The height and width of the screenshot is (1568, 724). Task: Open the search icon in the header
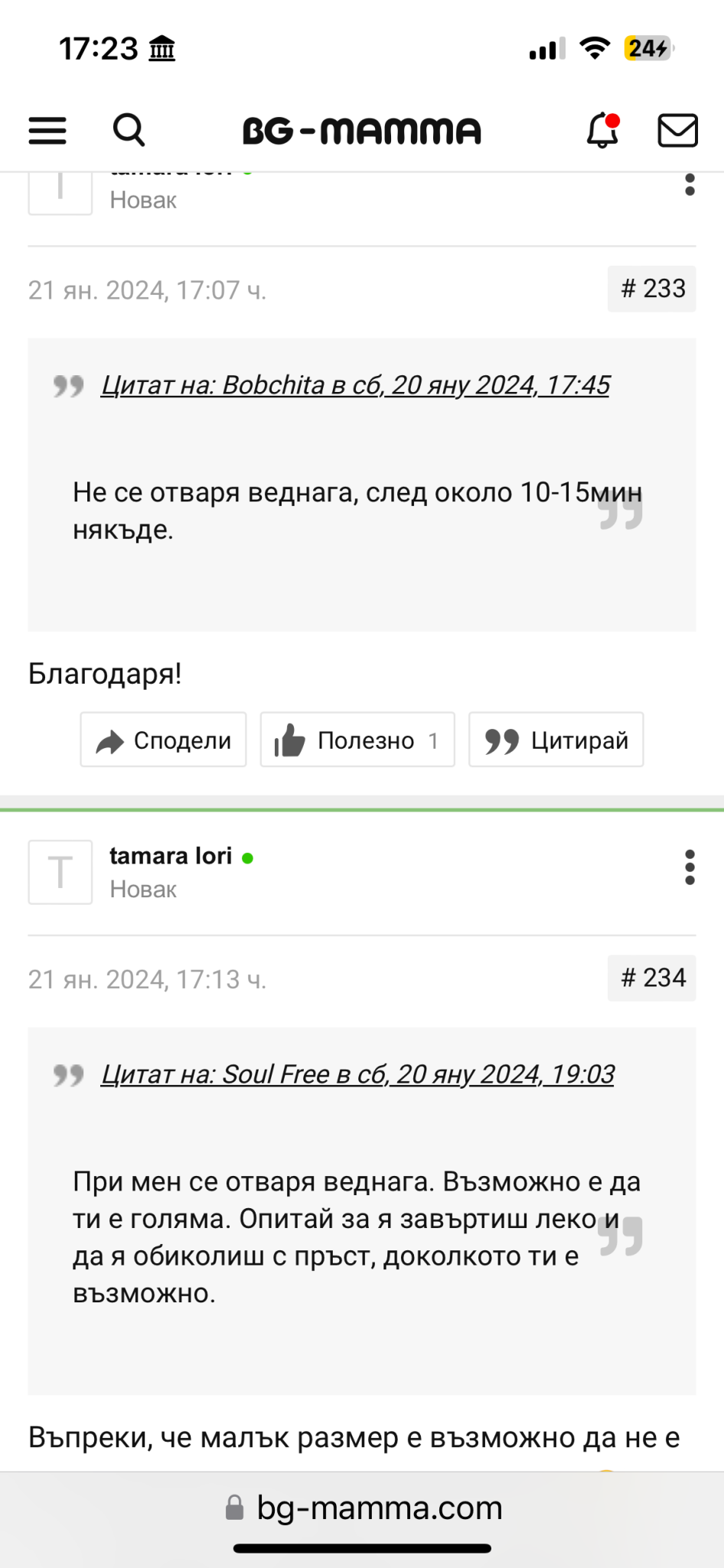coord(129,130)
